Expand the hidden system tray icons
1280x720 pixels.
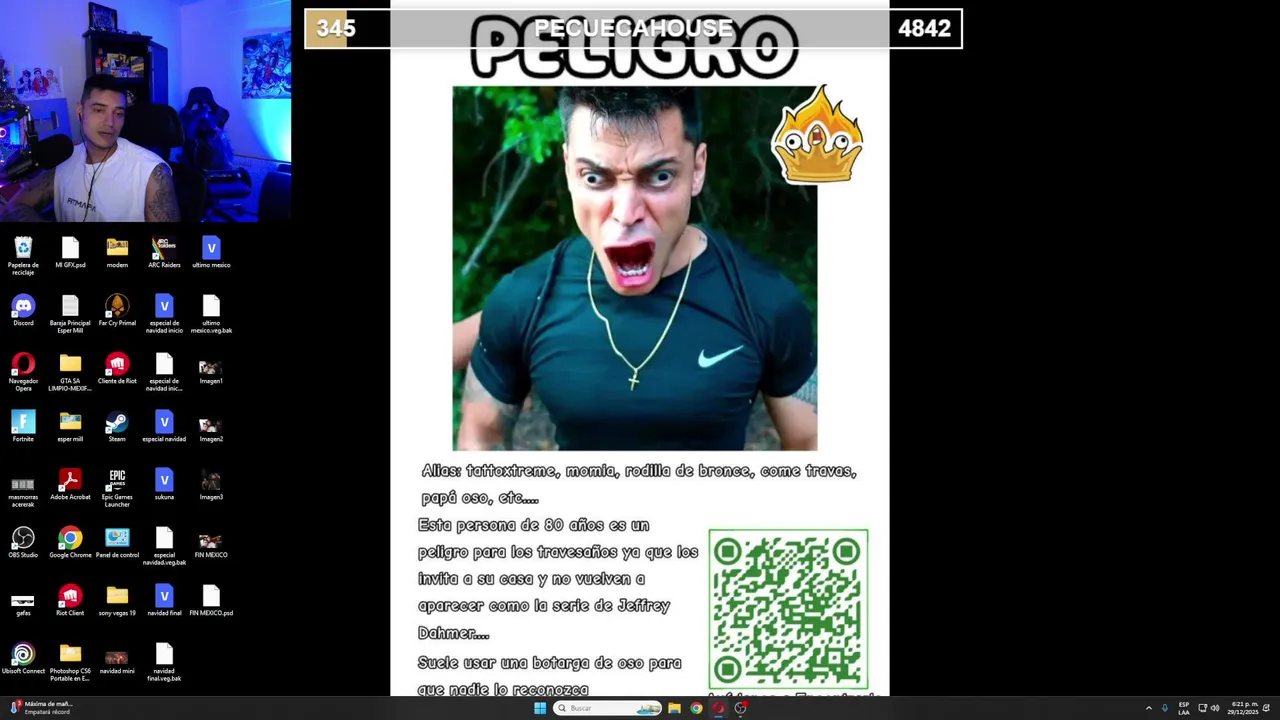1148,708
